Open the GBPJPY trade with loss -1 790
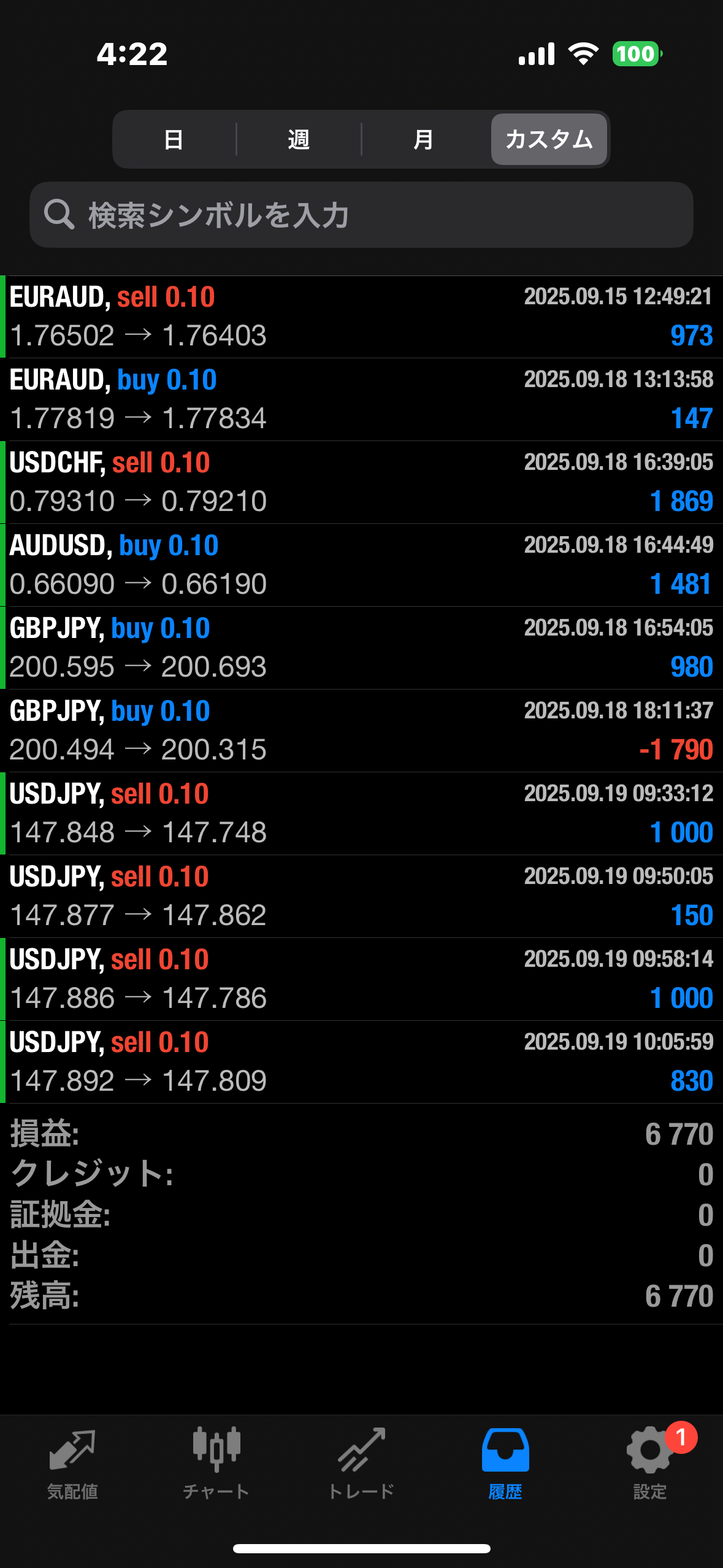 click(361, 731)
